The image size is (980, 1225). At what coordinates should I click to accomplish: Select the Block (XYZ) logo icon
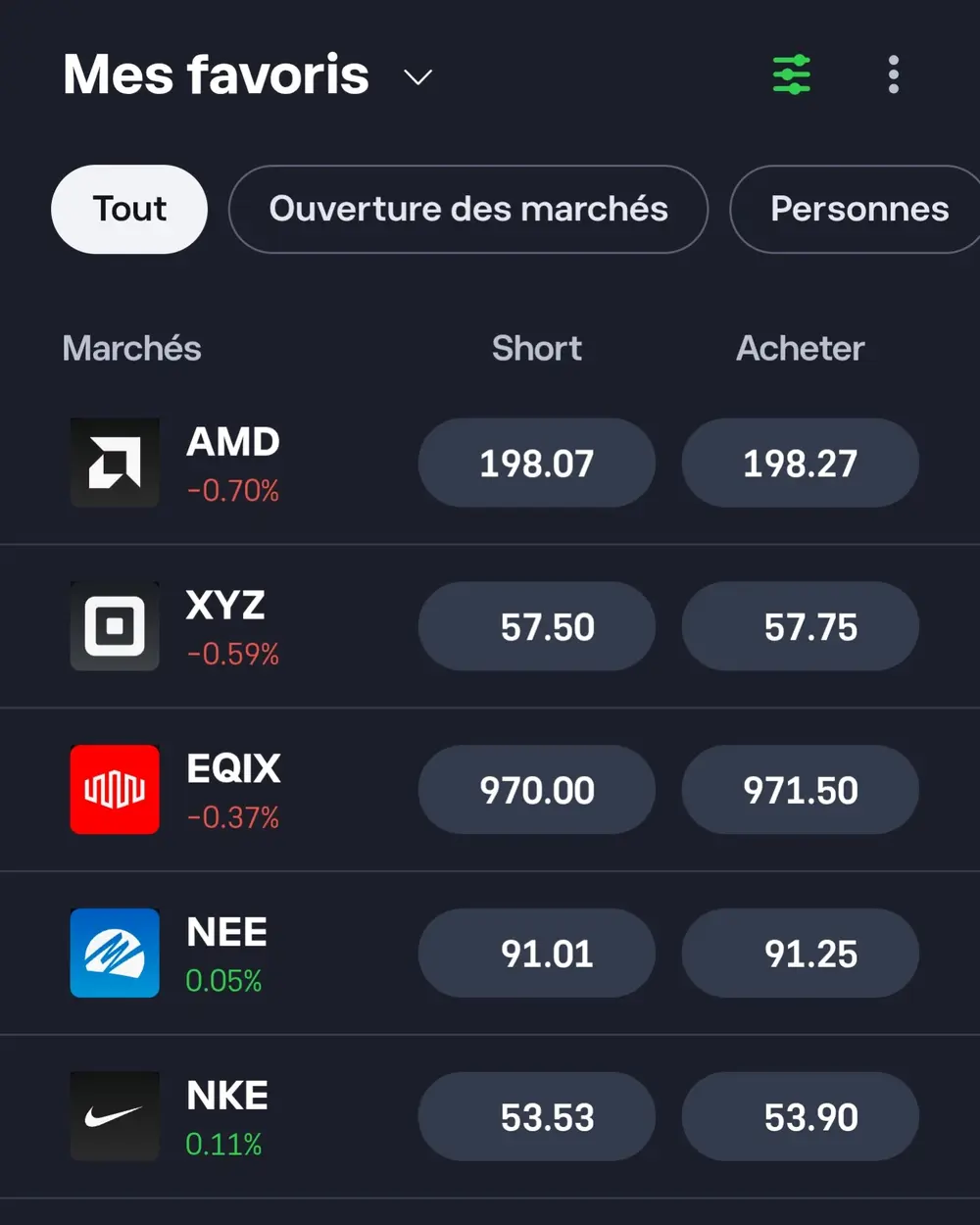click(115, 626)
